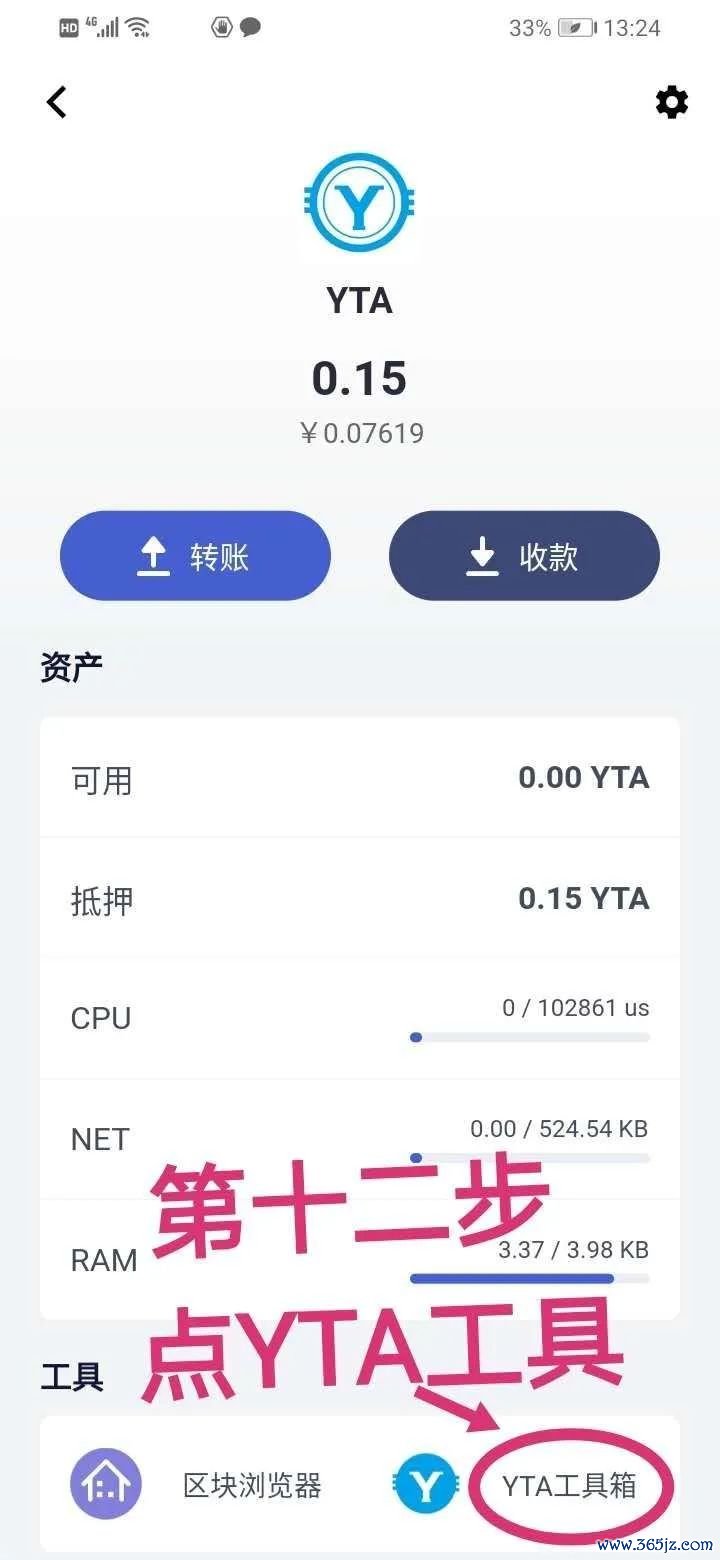720x1560 pixels.
Task: Tap the RAM usage progress bar
Action: click(x=530, y=1278)
